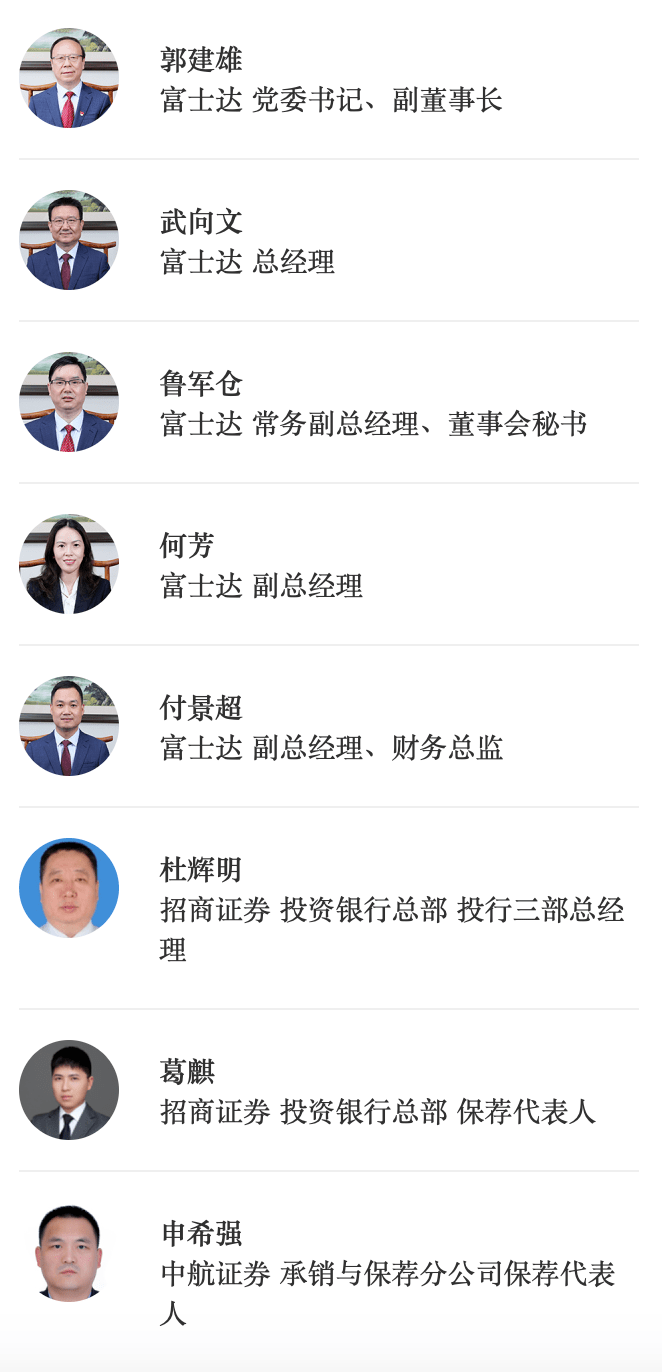Select the 武向文 总经理 row
Image resolution: width=662 pixels, height=1372 pixels.
(330, 242)
